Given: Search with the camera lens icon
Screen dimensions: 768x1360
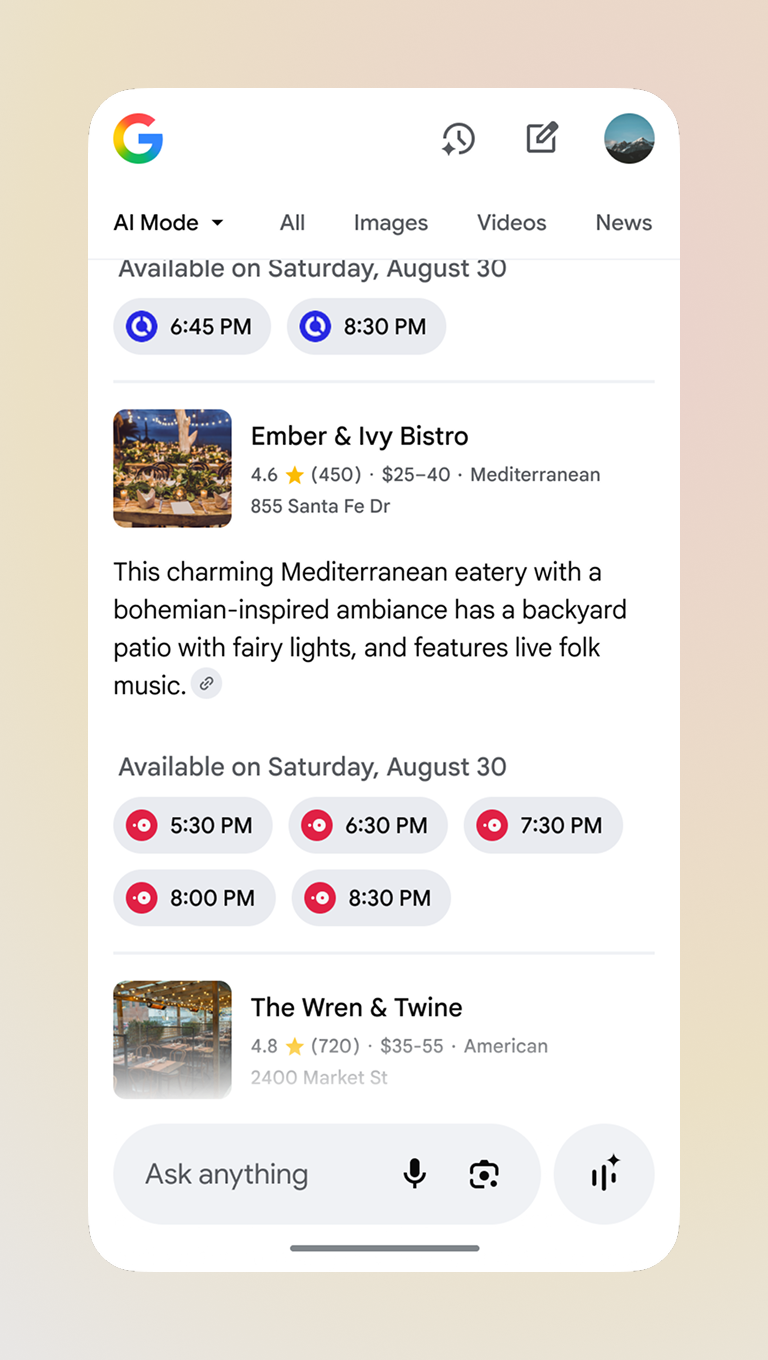Looking at the screenshot, I should coord(484,1174).
